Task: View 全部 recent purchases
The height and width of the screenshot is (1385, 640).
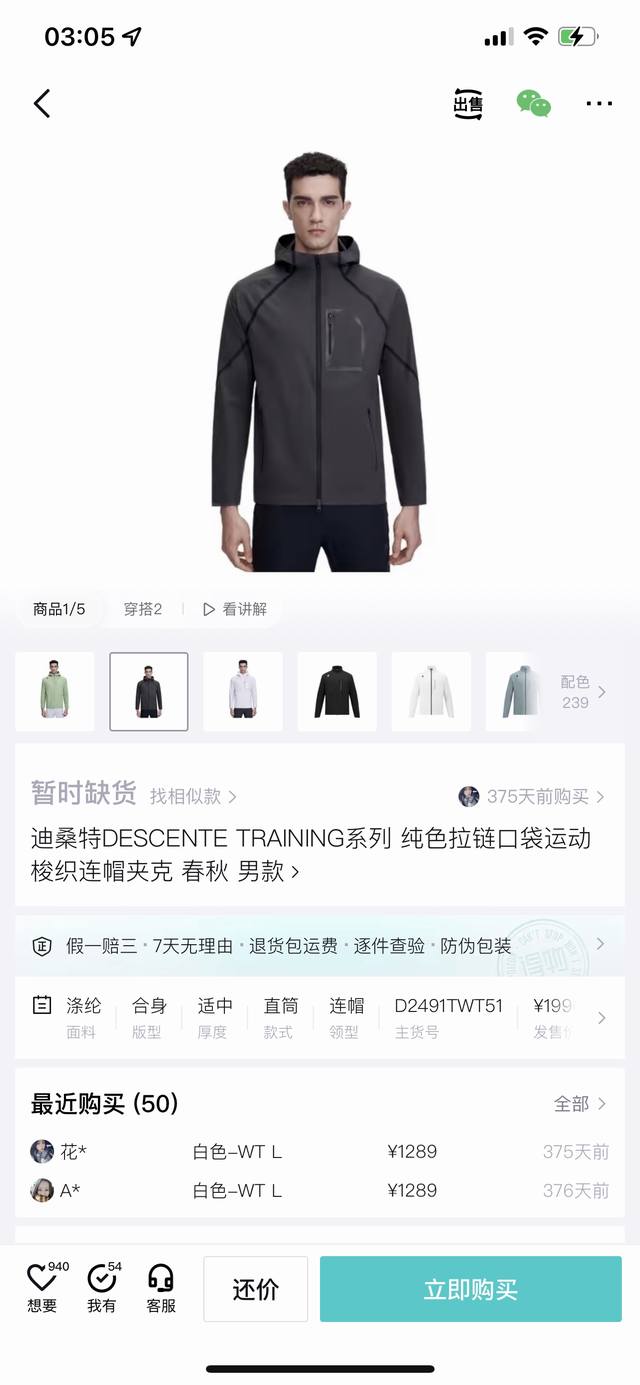Action: pyautogui.click(x=580, y=1104)
